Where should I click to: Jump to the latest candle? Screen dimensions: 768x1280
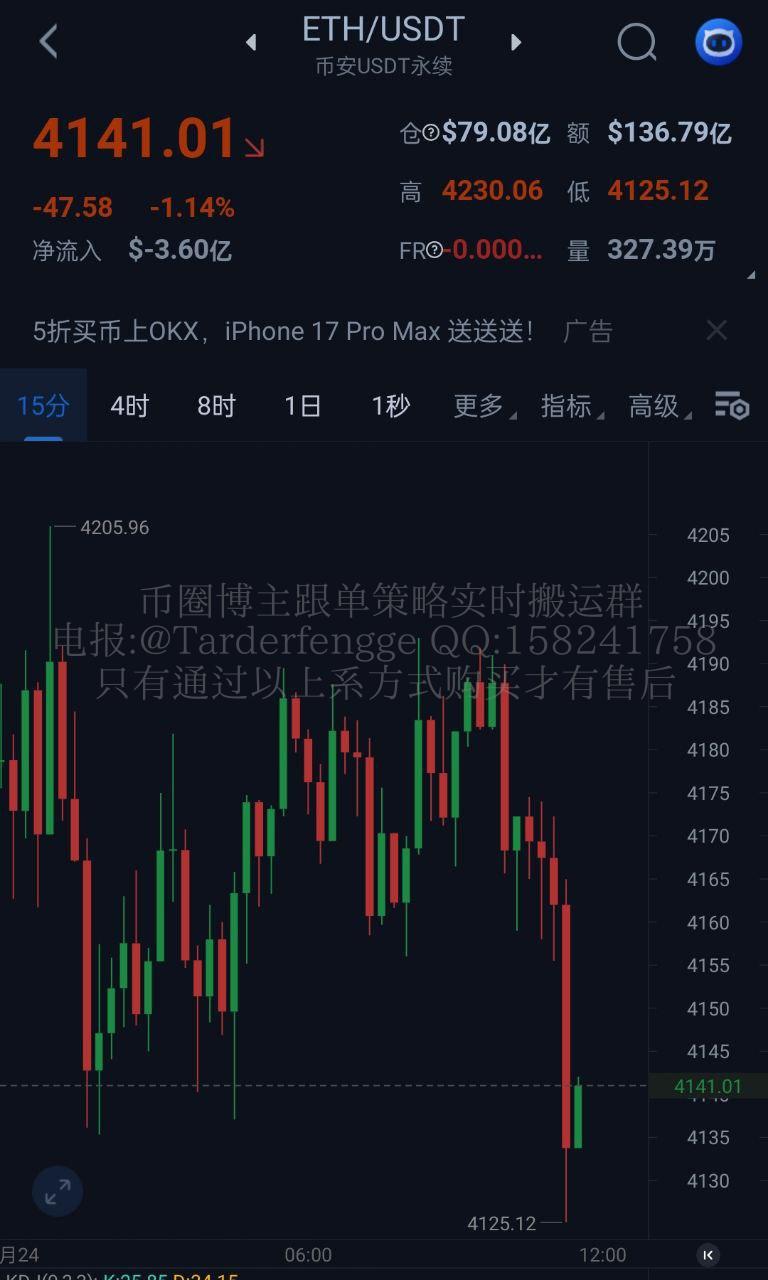708,1254
